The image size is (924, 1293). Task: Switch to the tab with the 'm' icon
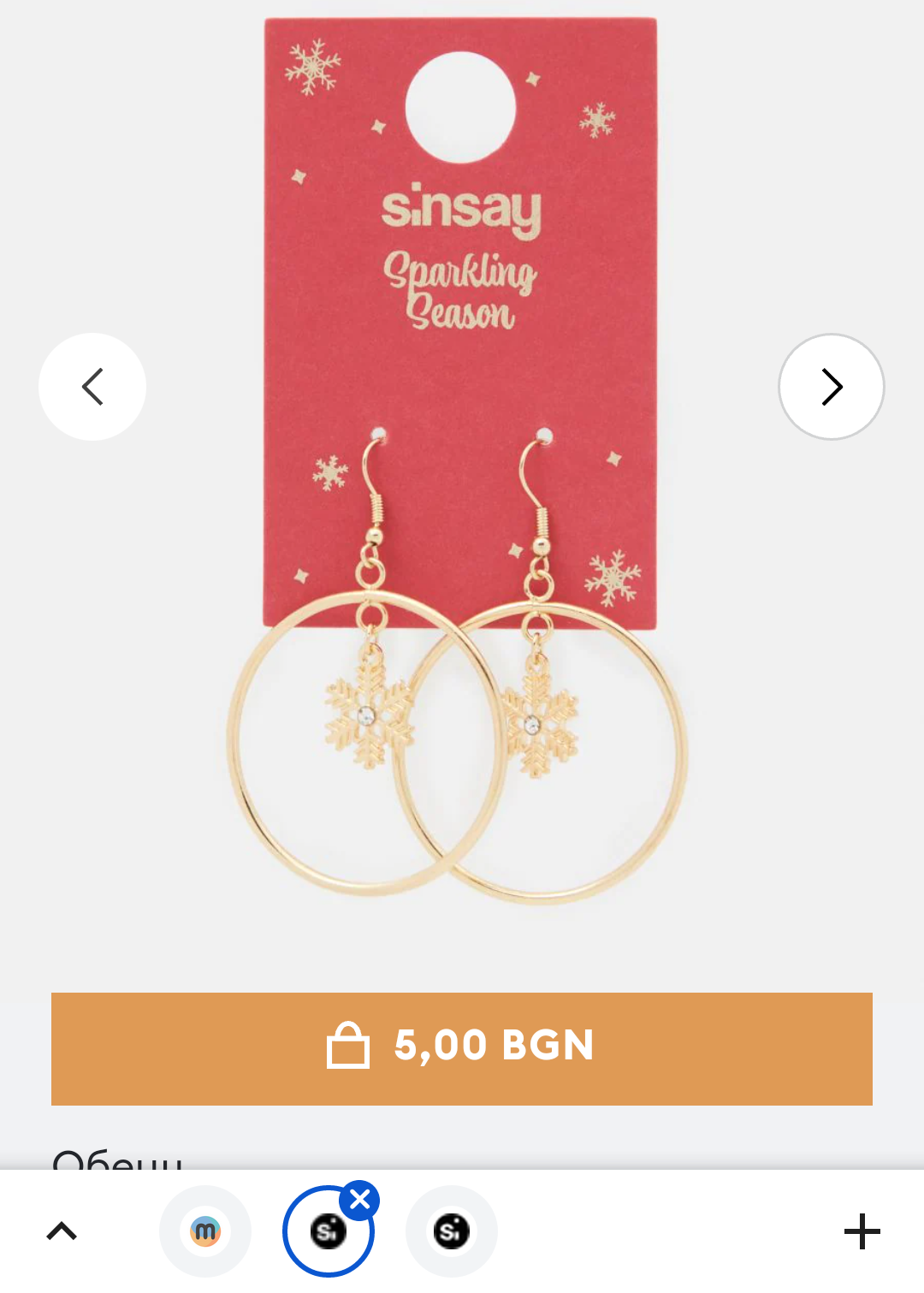click(x=205, y=1231)
